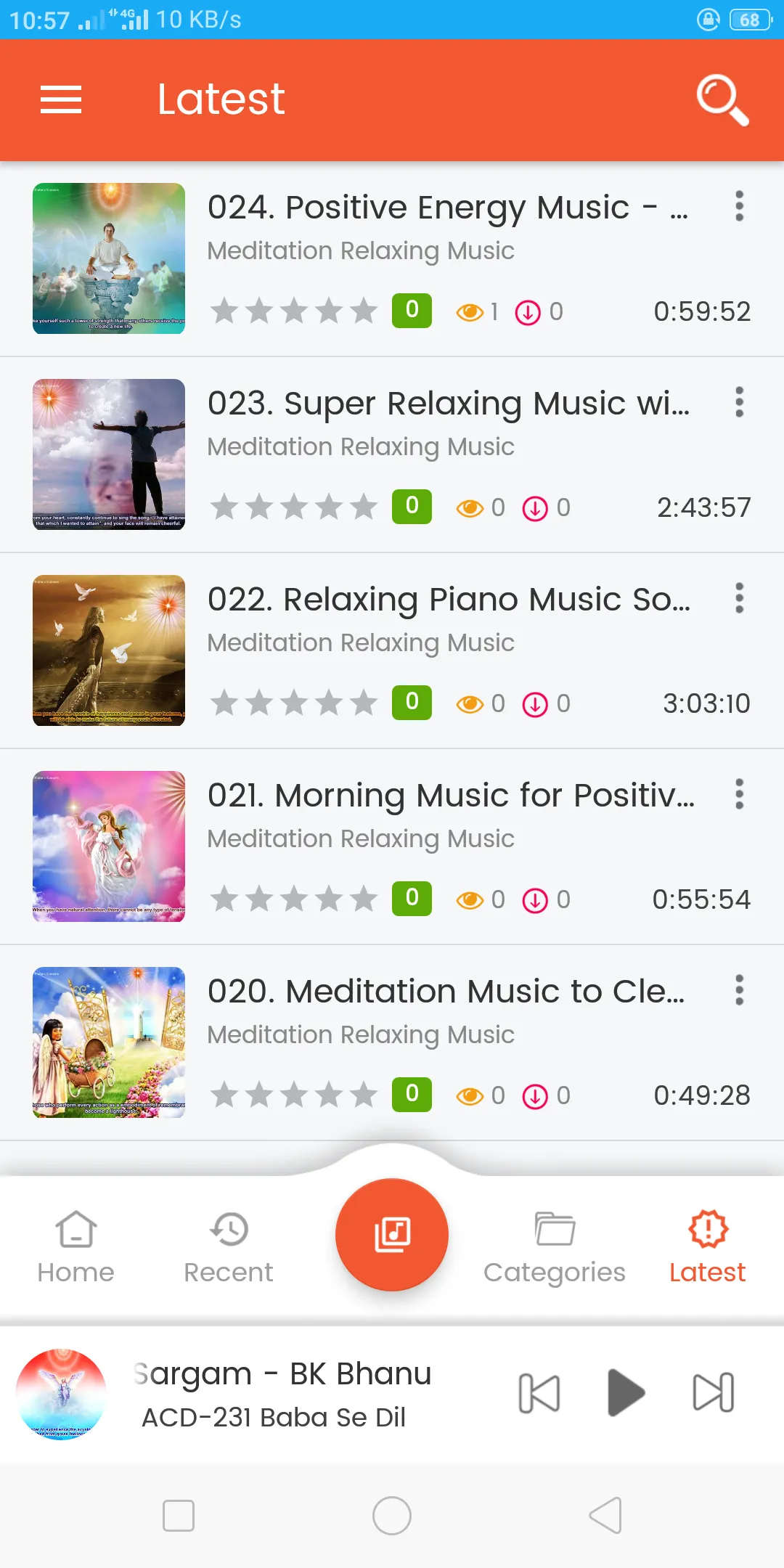Play 020. Meditation Music to Clear track

pos(392,1043)
